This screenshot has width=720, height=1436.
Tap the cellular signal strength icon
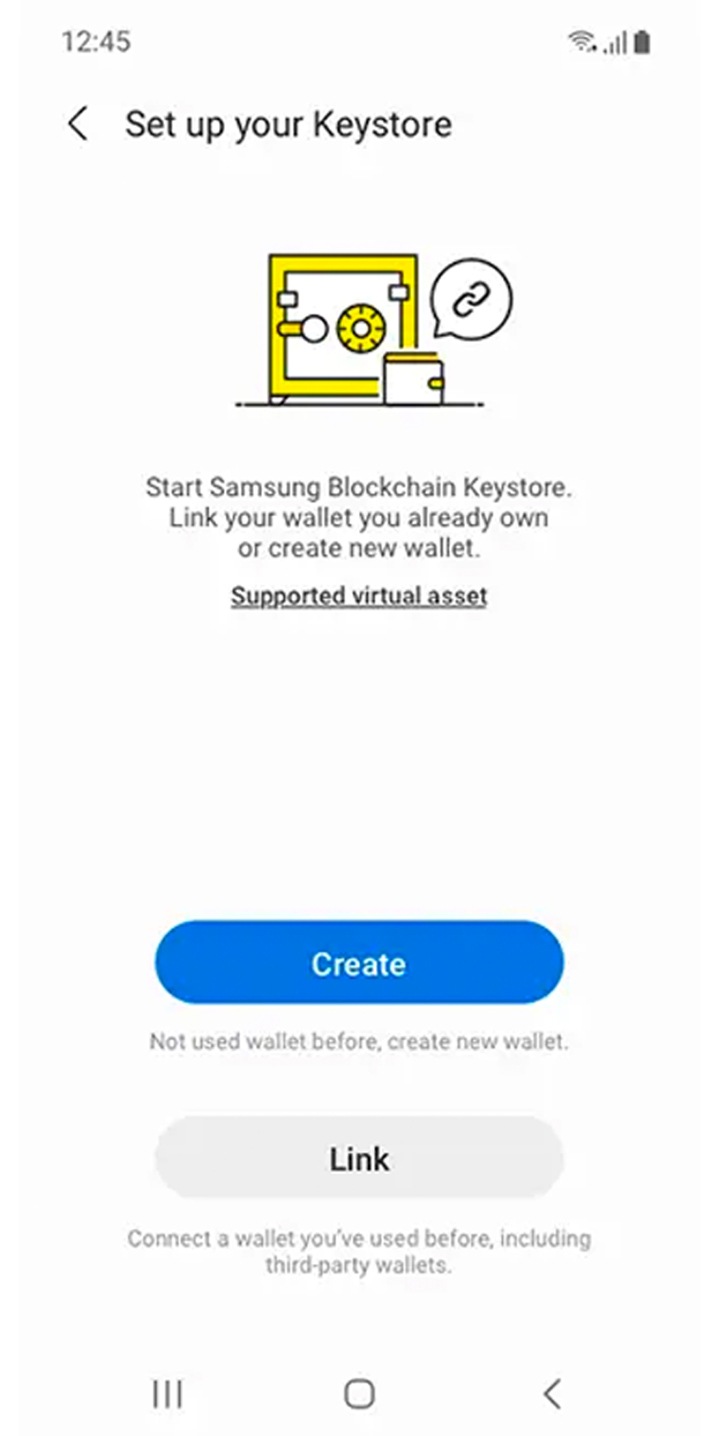click(x=614, y=44)
